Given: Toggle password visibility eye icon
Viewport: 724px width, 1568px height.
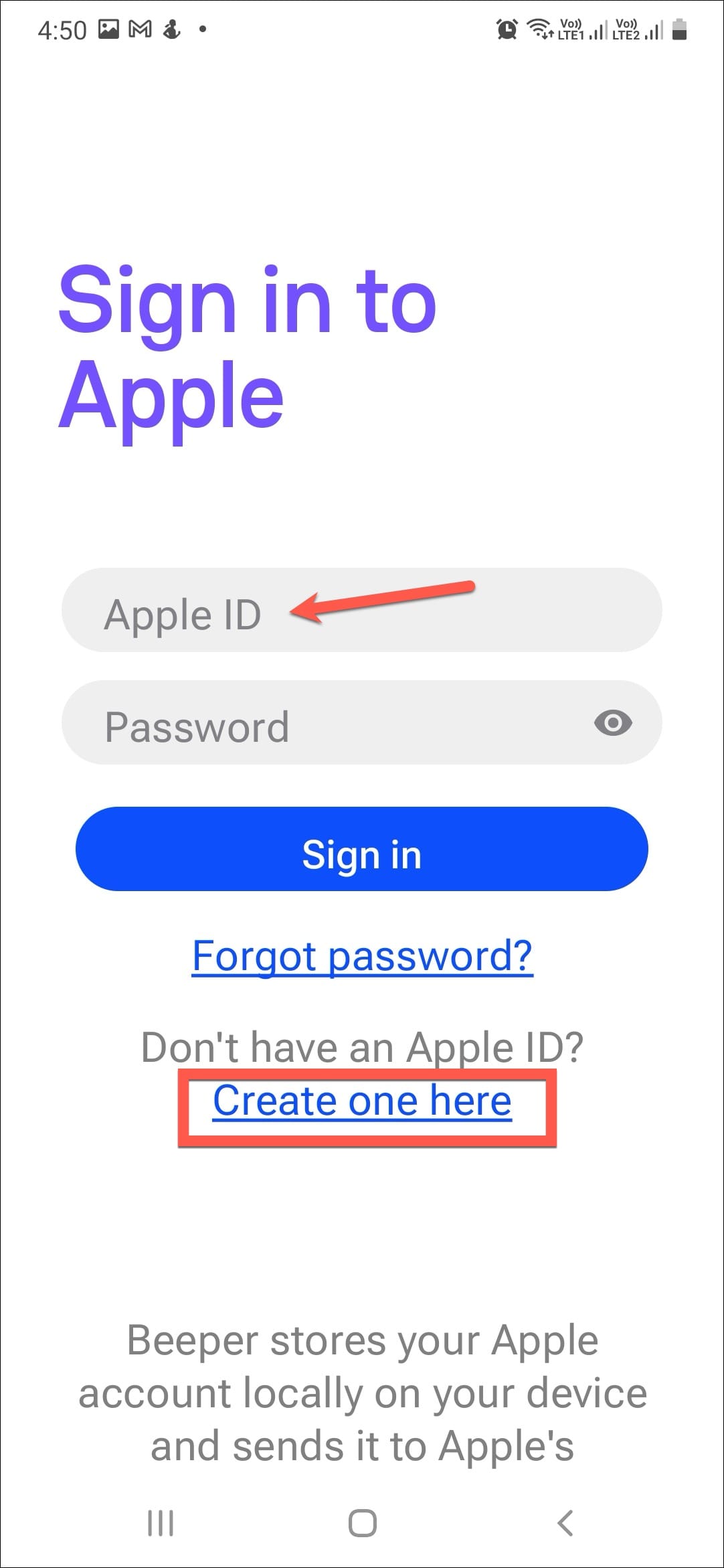Looking at the screenshot, I should coord(613,723).
